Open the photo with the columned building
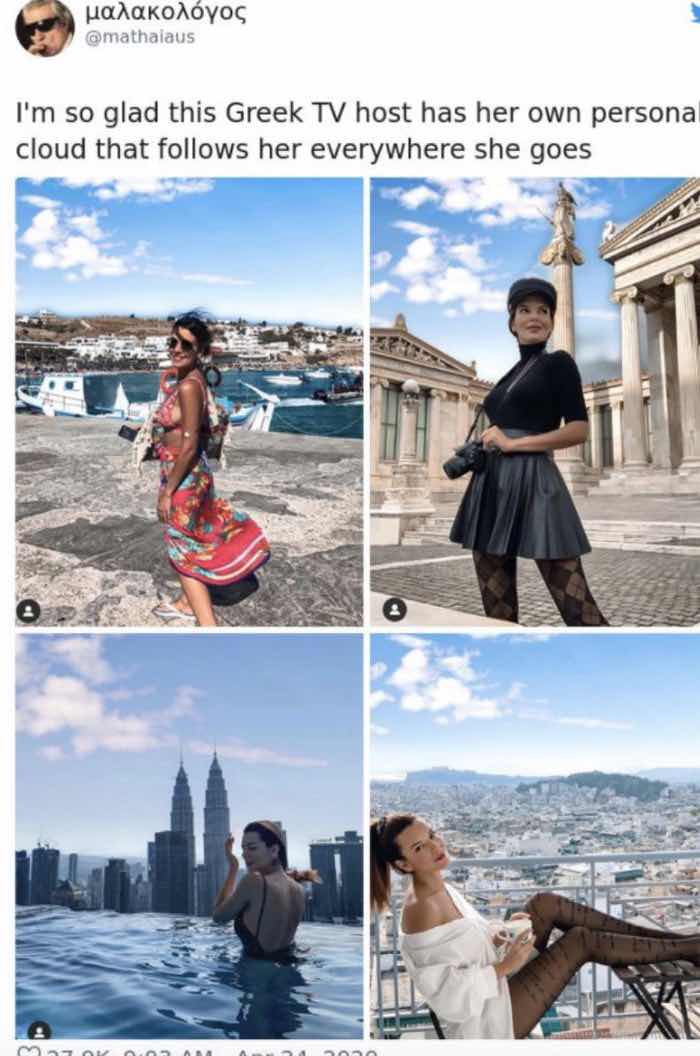700x1056 pixels. click(x=535, y=401)
